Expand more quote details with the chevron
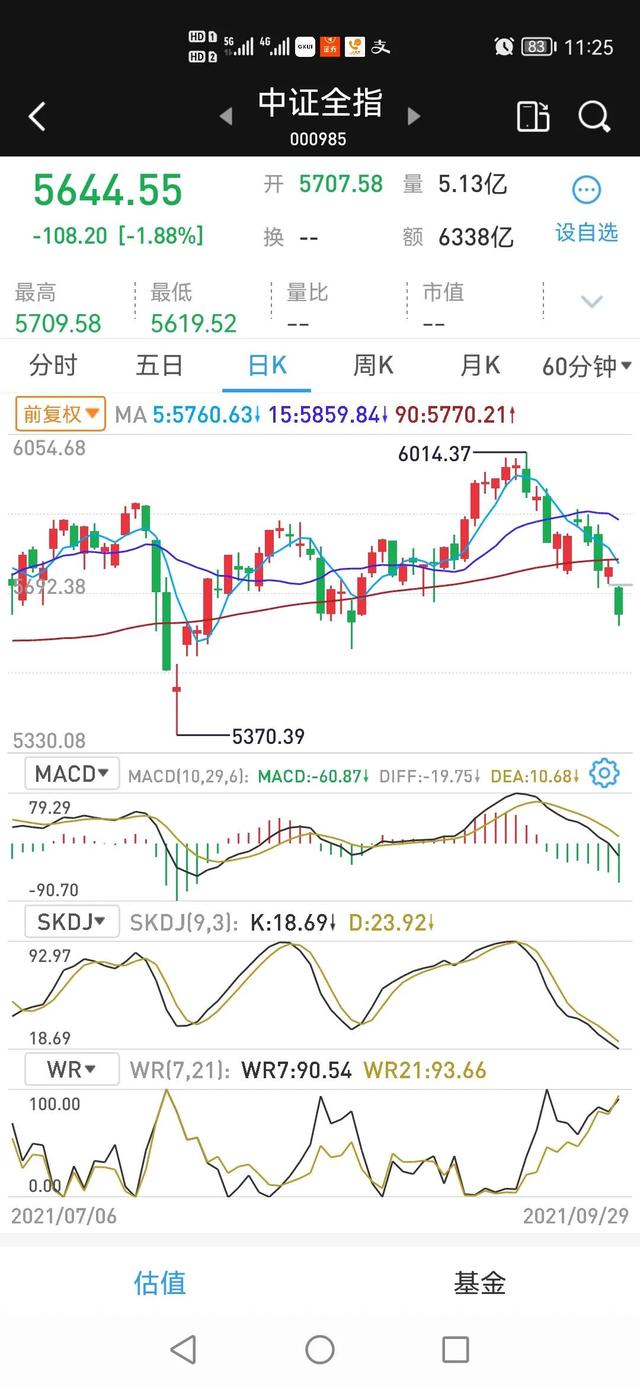The height and width of the screenshot is (1387, 640). [x=592, y=301]
